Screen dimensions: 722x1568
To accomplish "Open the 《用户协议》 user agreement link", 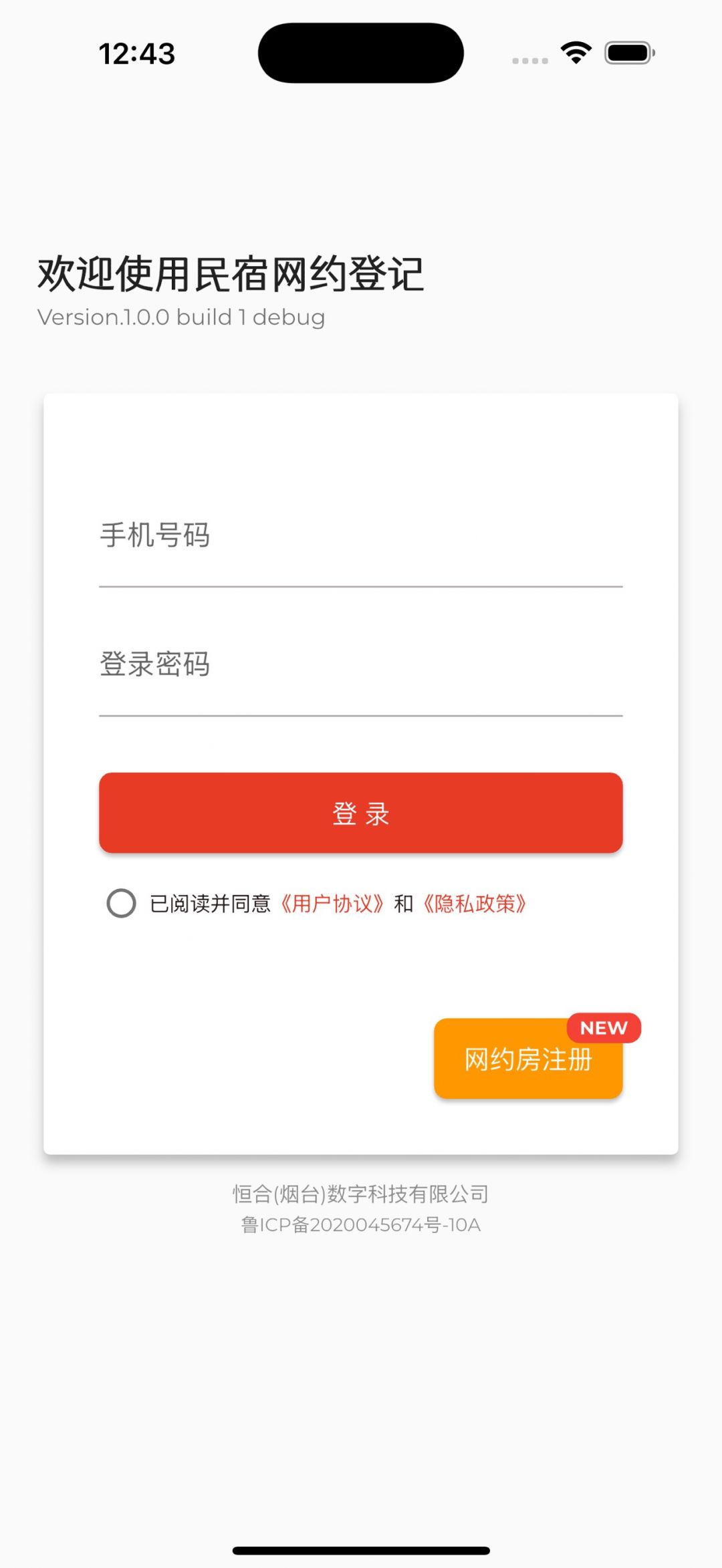I will pos(332,904).
